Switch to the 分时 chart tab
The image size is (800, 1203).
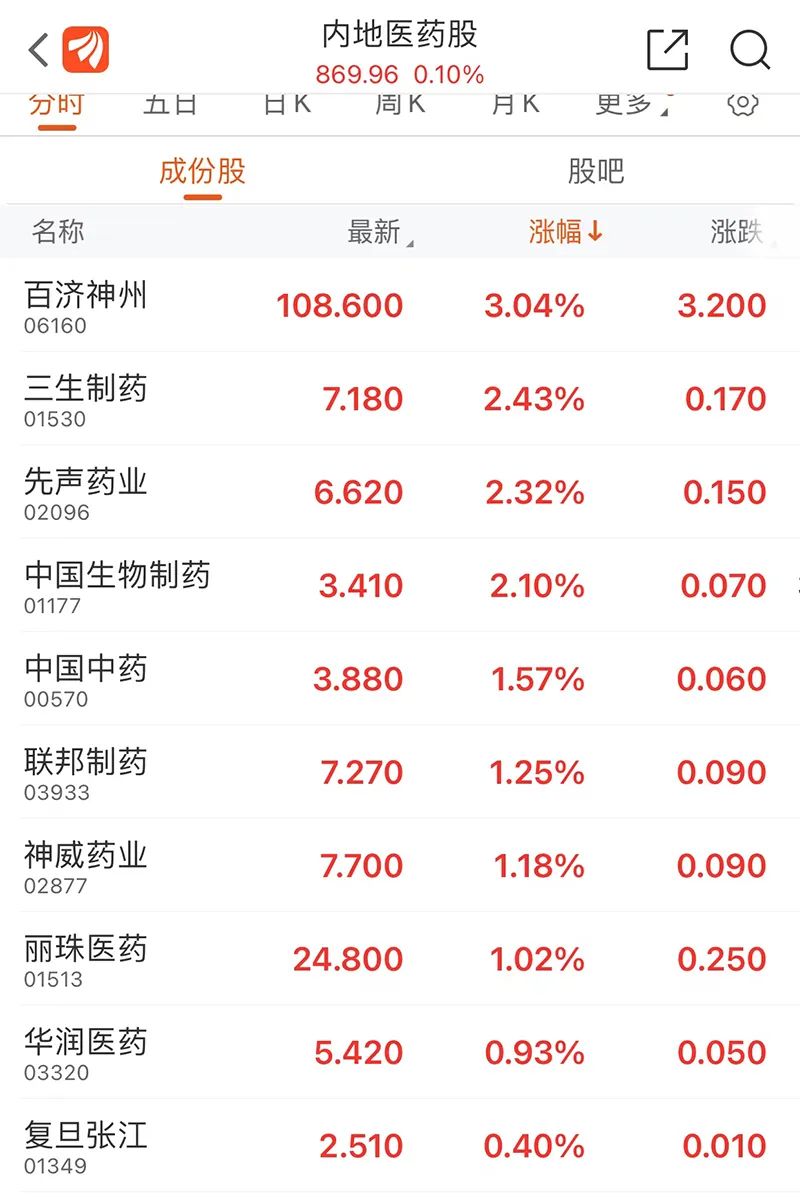click(55, 103)
